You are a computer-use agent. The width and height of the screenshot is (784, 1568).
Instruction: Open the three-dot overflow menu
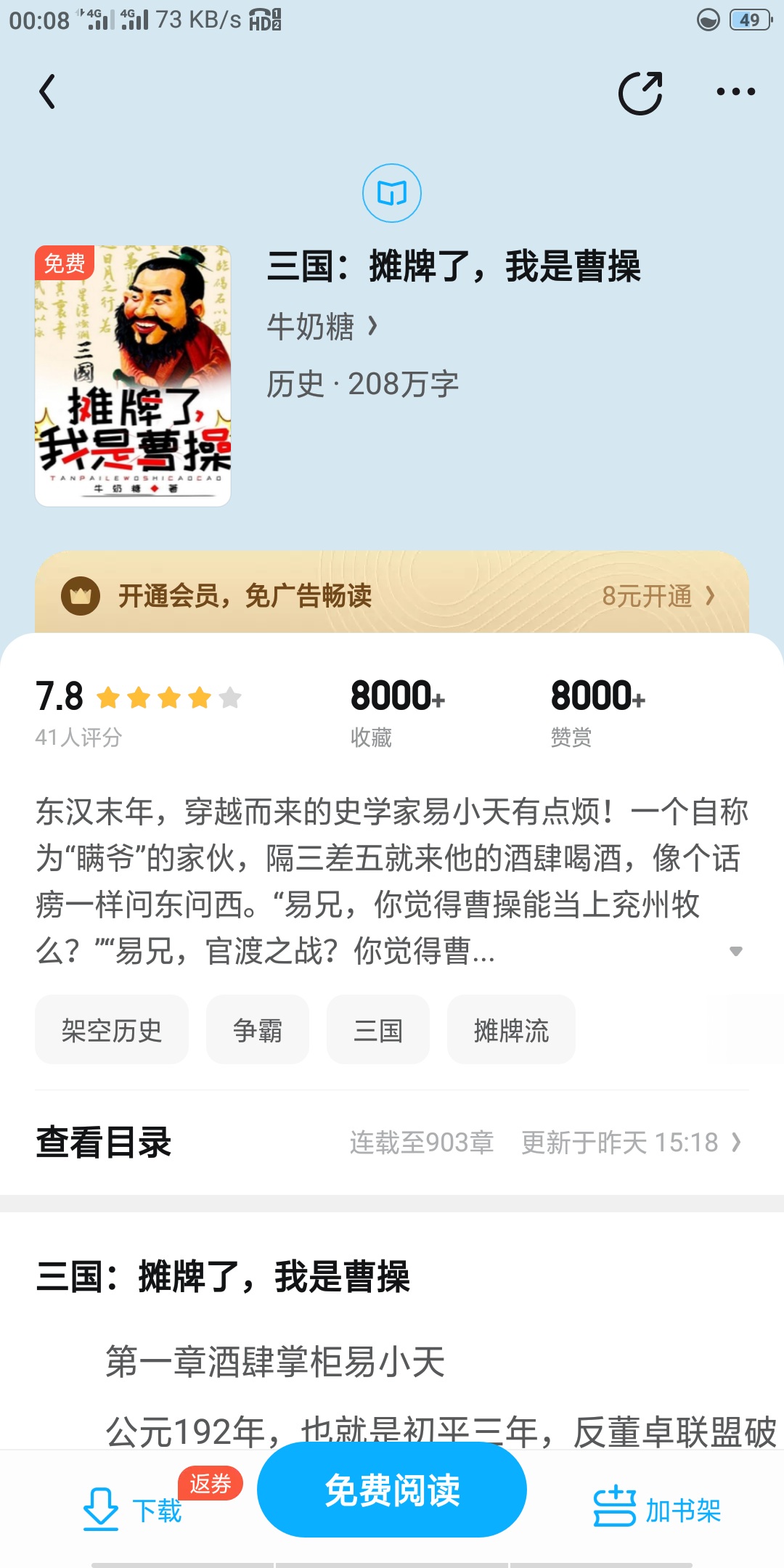[735, 92]
